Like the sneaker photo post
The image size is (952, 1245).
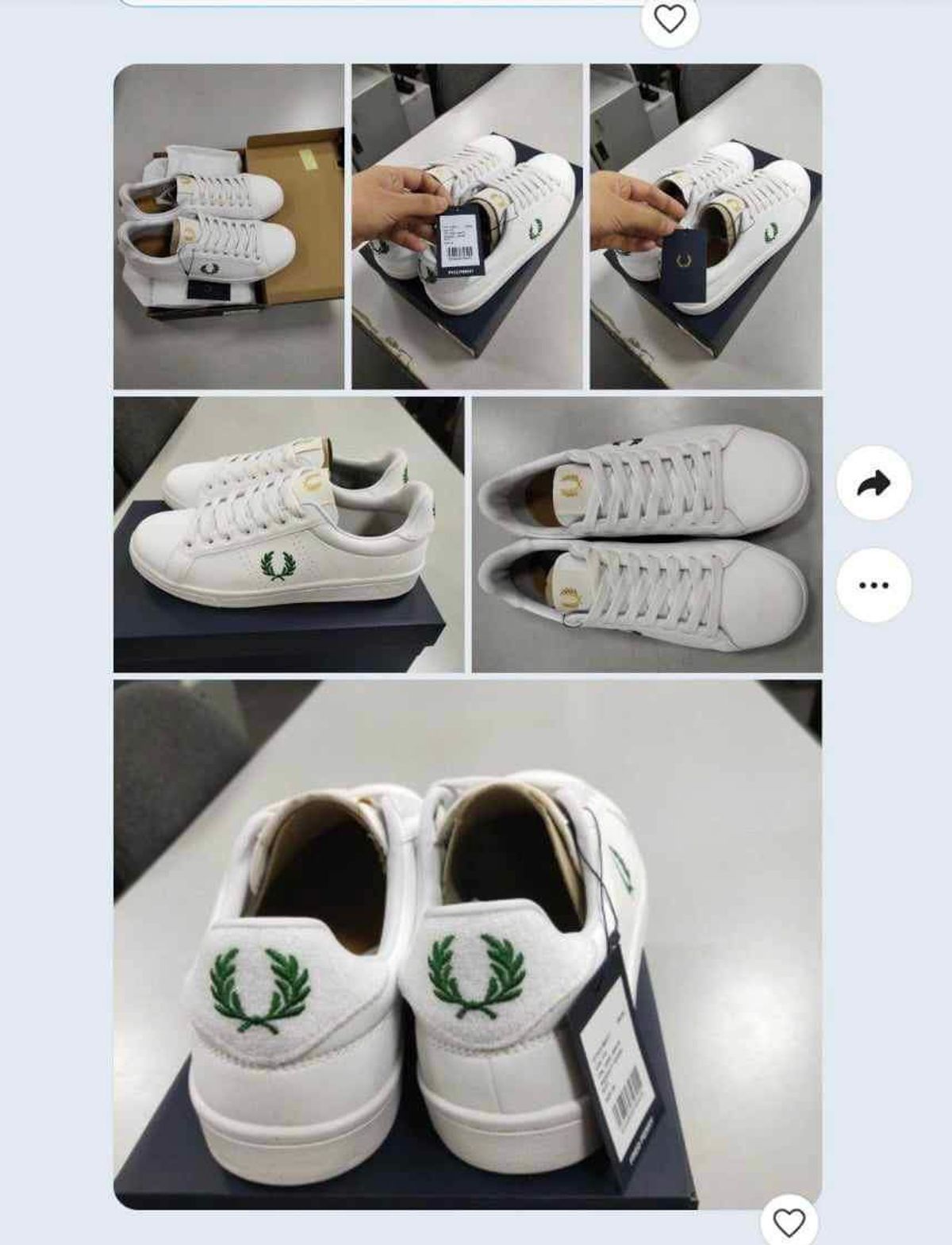coord(789,1223)
